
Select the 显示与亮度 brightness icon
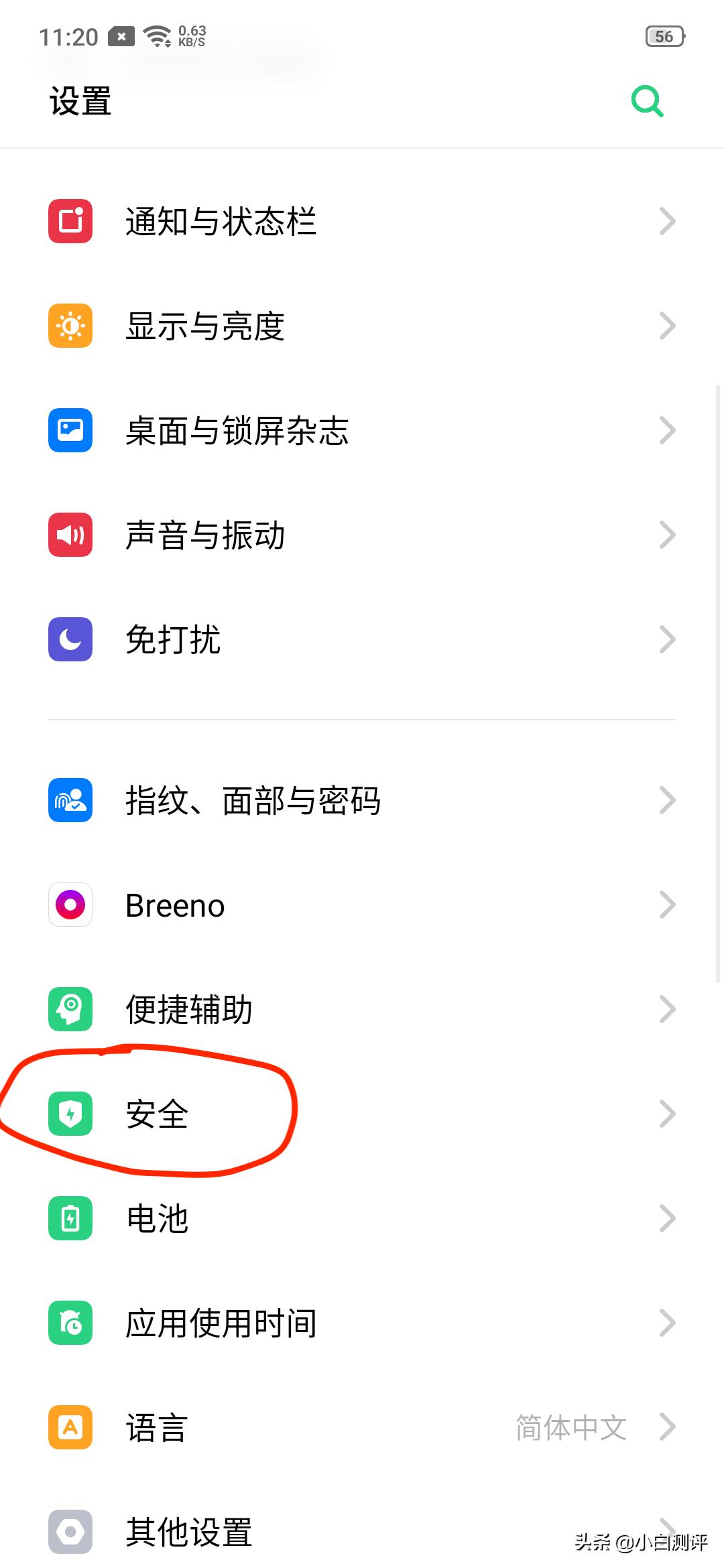coord(70,326)
